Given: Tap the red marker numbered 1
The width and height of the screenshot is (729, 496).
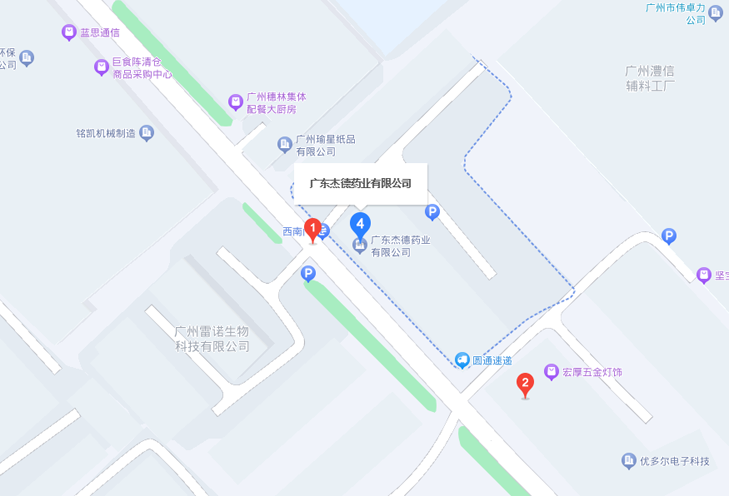Looking at the screenshot, I should 313,230.
